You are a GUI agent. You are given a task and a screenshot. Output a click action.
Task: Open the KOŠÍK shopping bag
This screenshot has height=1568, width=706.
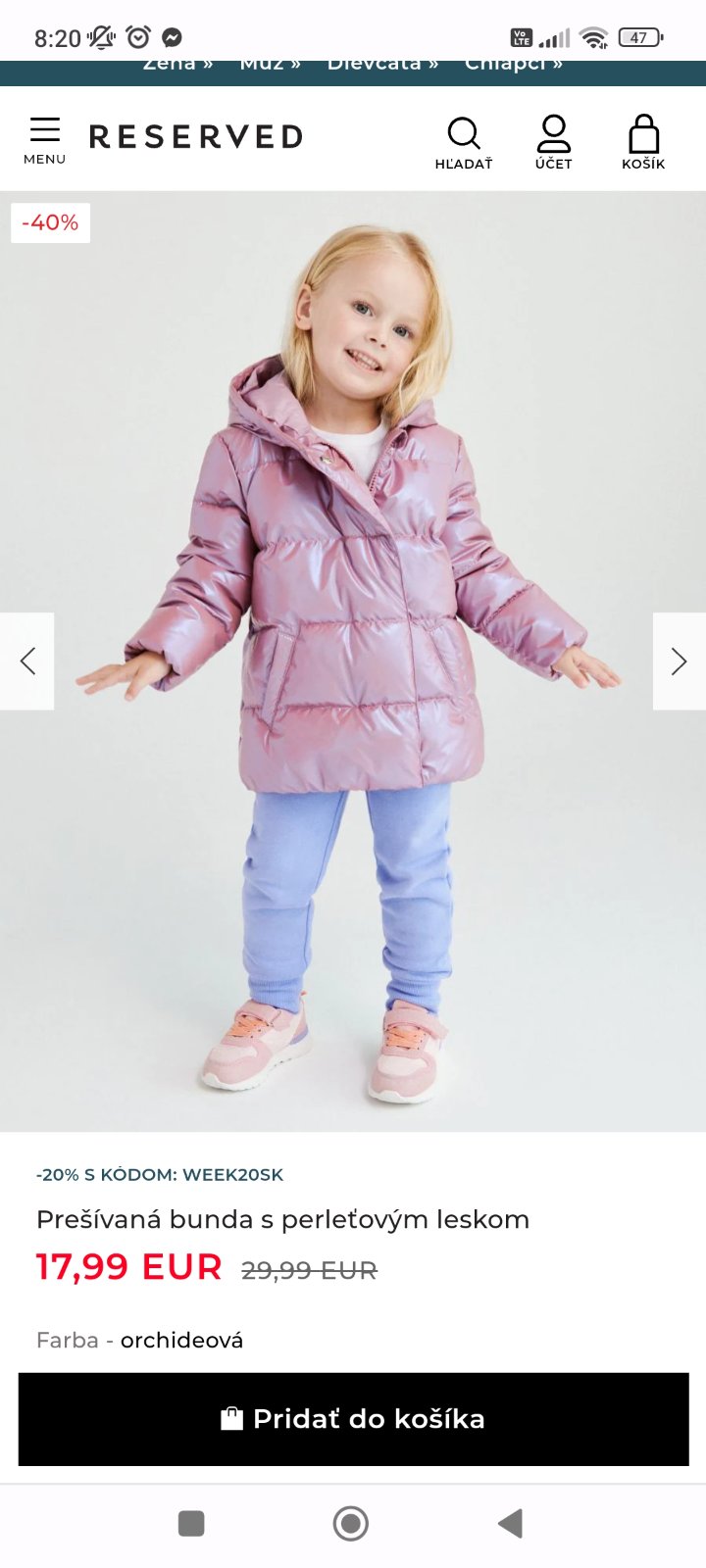click(x=643, y=142)
